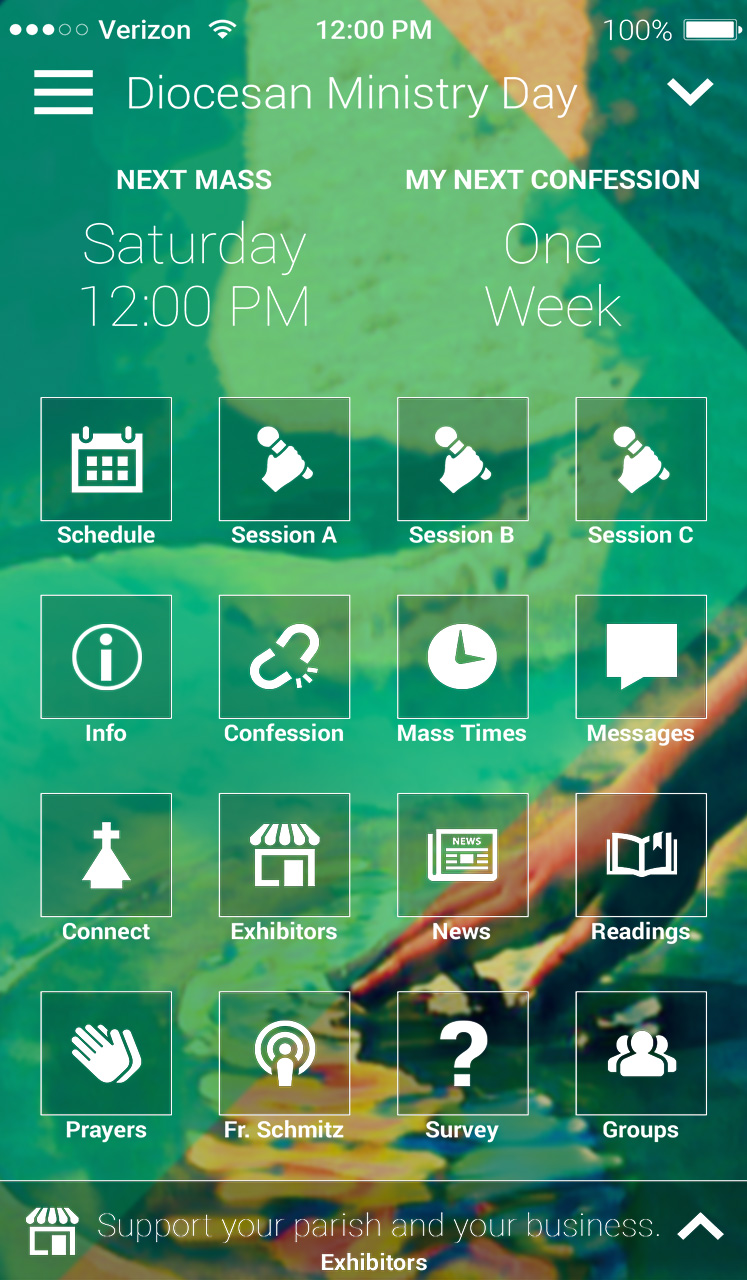Open the hamburger drawer menu

(x=63, y=93)
